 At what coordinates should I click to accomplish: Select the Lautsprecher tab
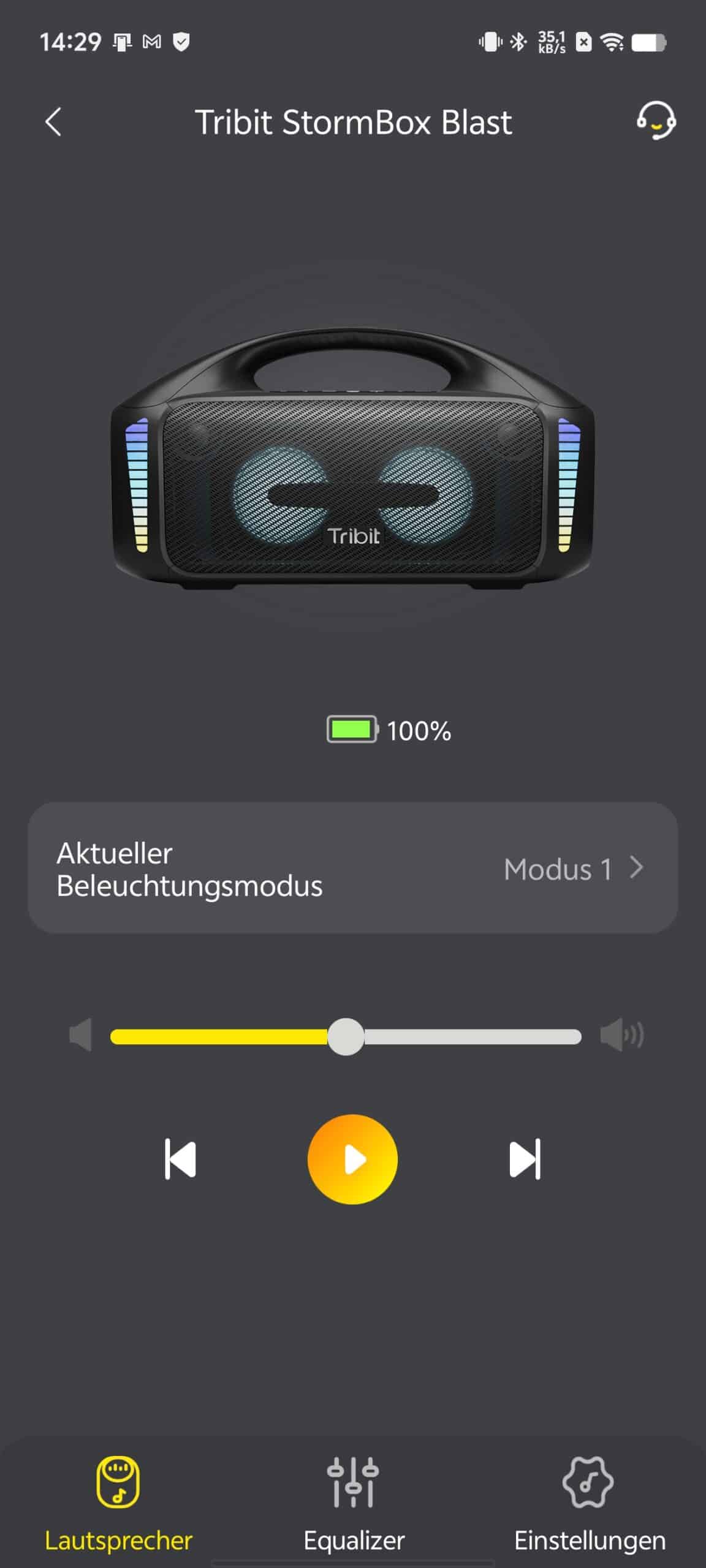[118, 1505]
